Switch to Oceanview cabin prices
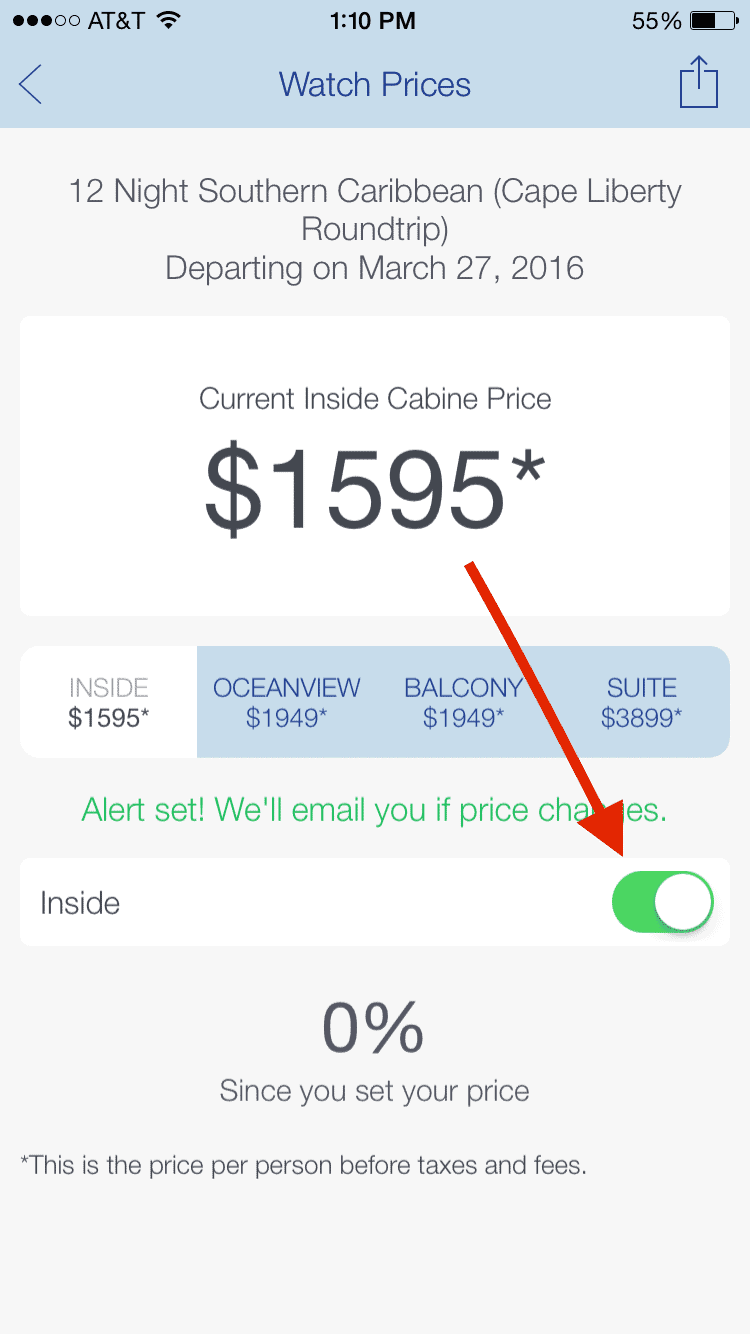750x1334 pixels. tap(287, 702)
